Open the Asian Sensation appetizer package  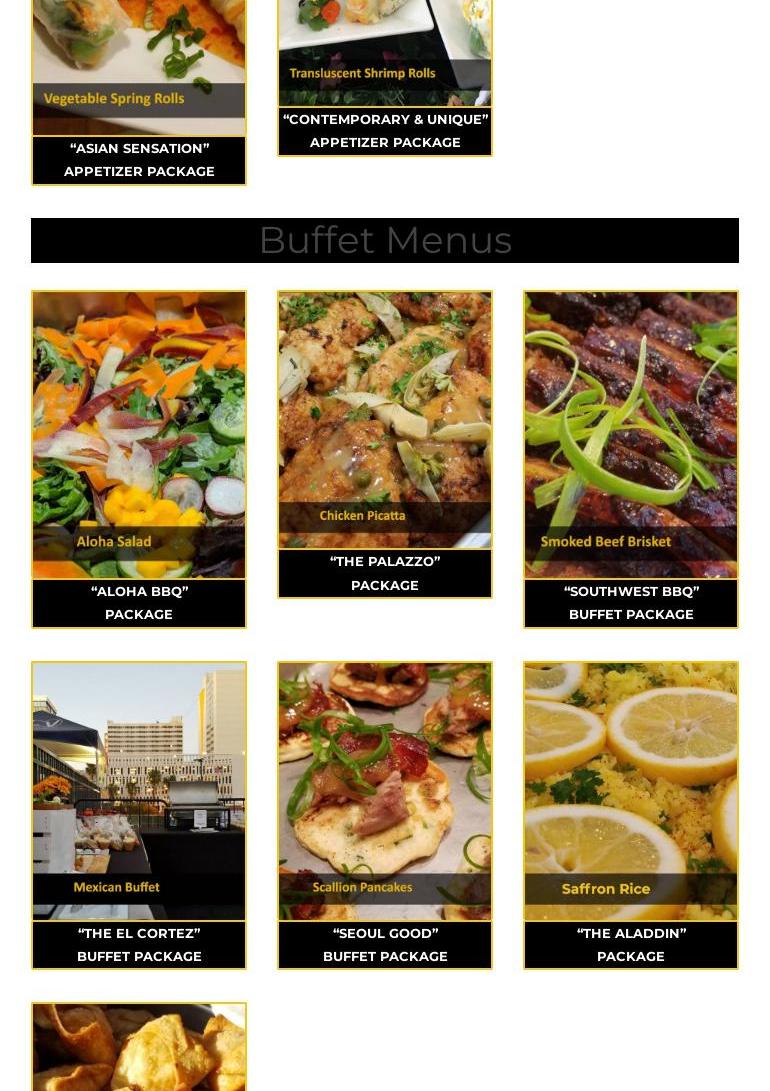pyautogui.click(x=139, y=160)
